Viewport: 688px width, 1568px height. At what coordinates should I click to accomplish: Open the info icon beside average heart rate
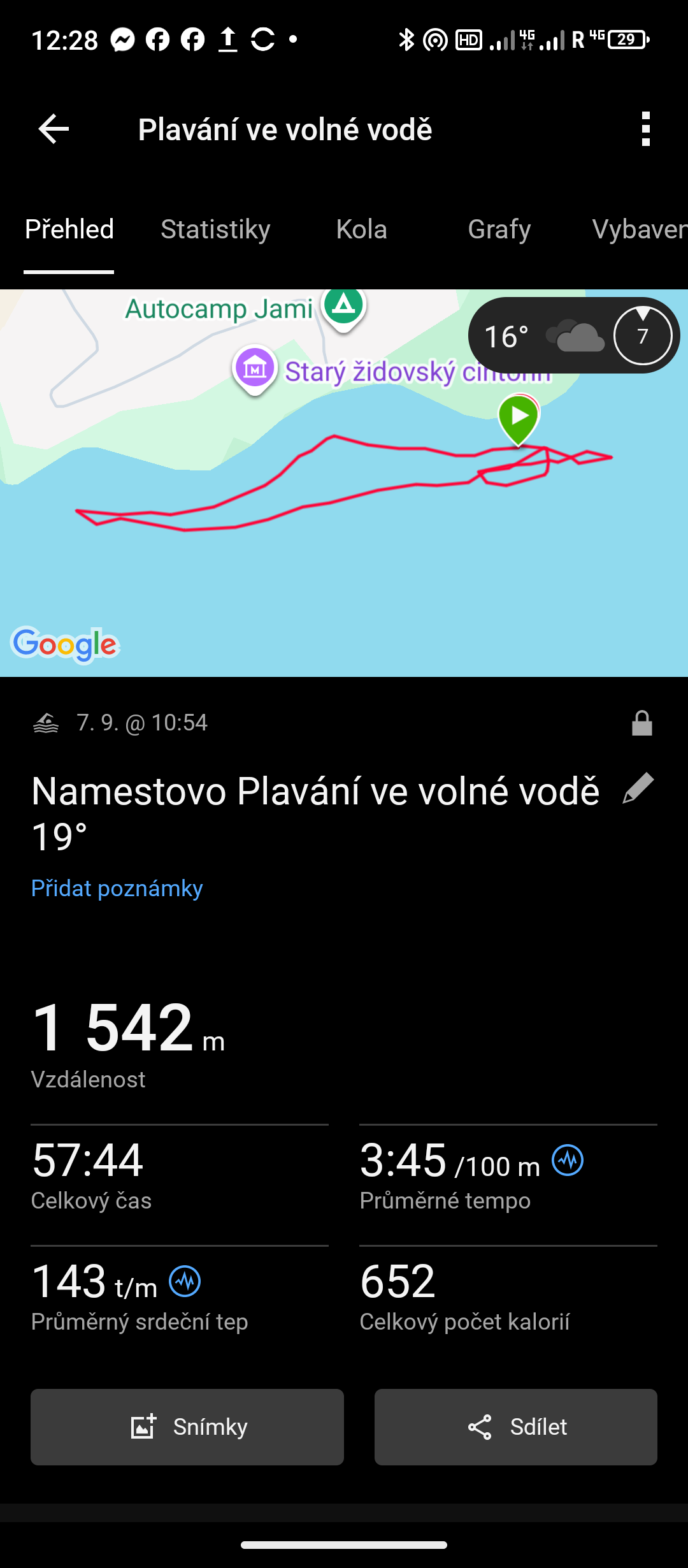[x=185, y=1281]
